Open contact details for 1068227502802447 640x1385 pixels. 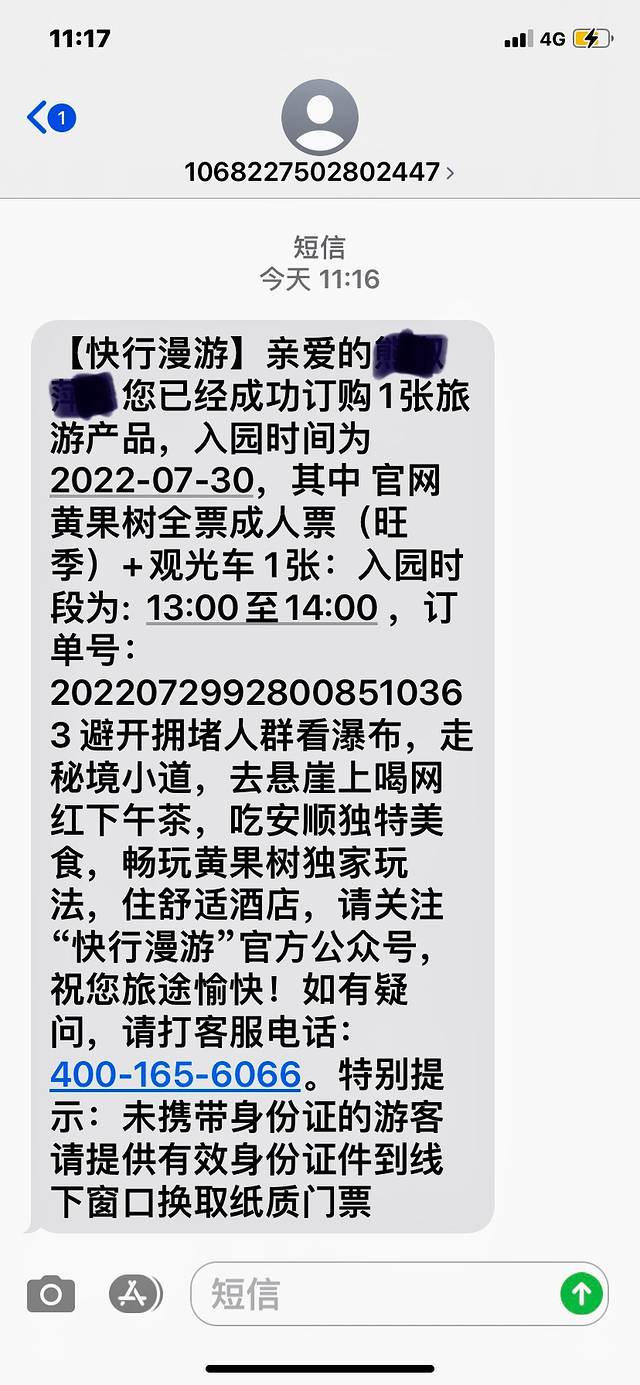click(x=319, y=172)
